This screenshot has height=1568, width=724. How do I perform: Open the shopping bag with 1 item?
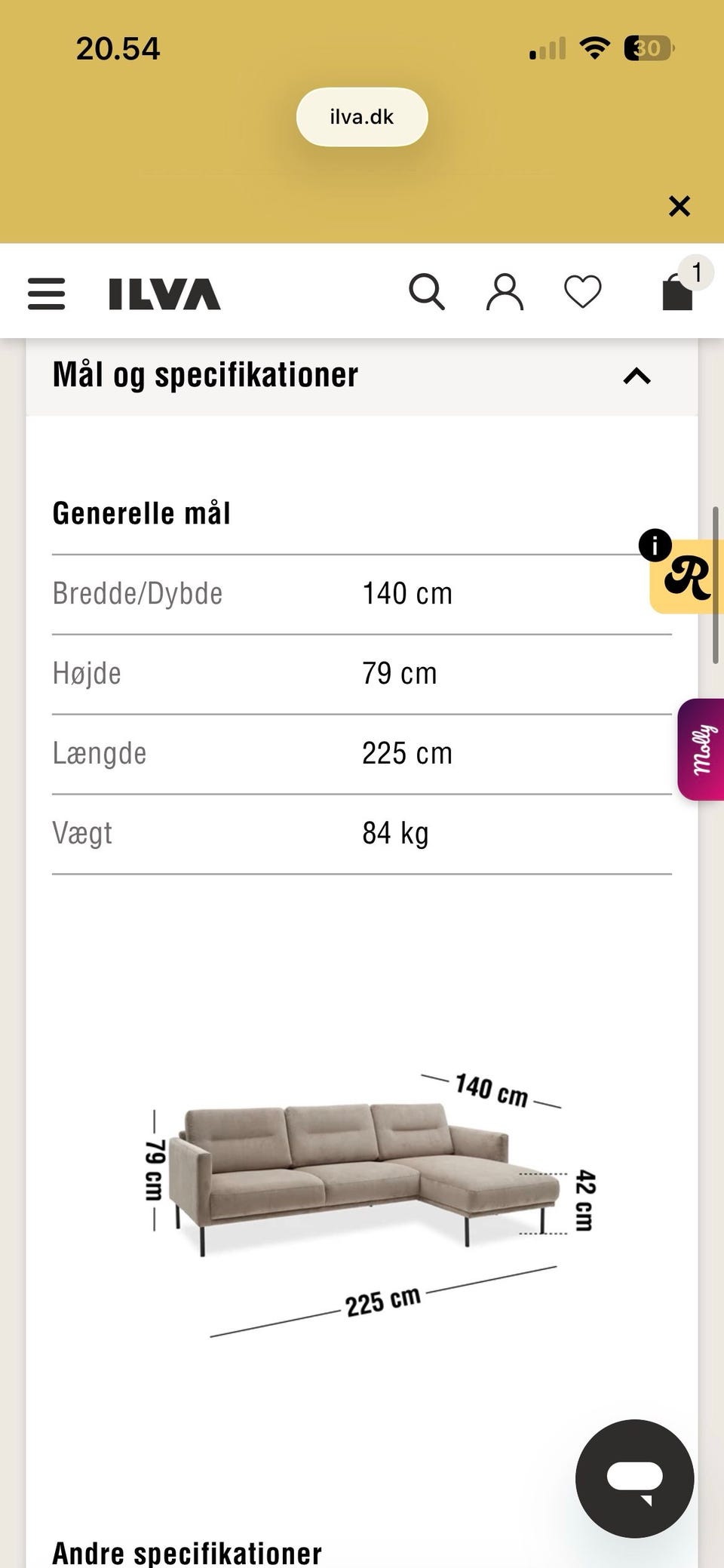point(676,294)
